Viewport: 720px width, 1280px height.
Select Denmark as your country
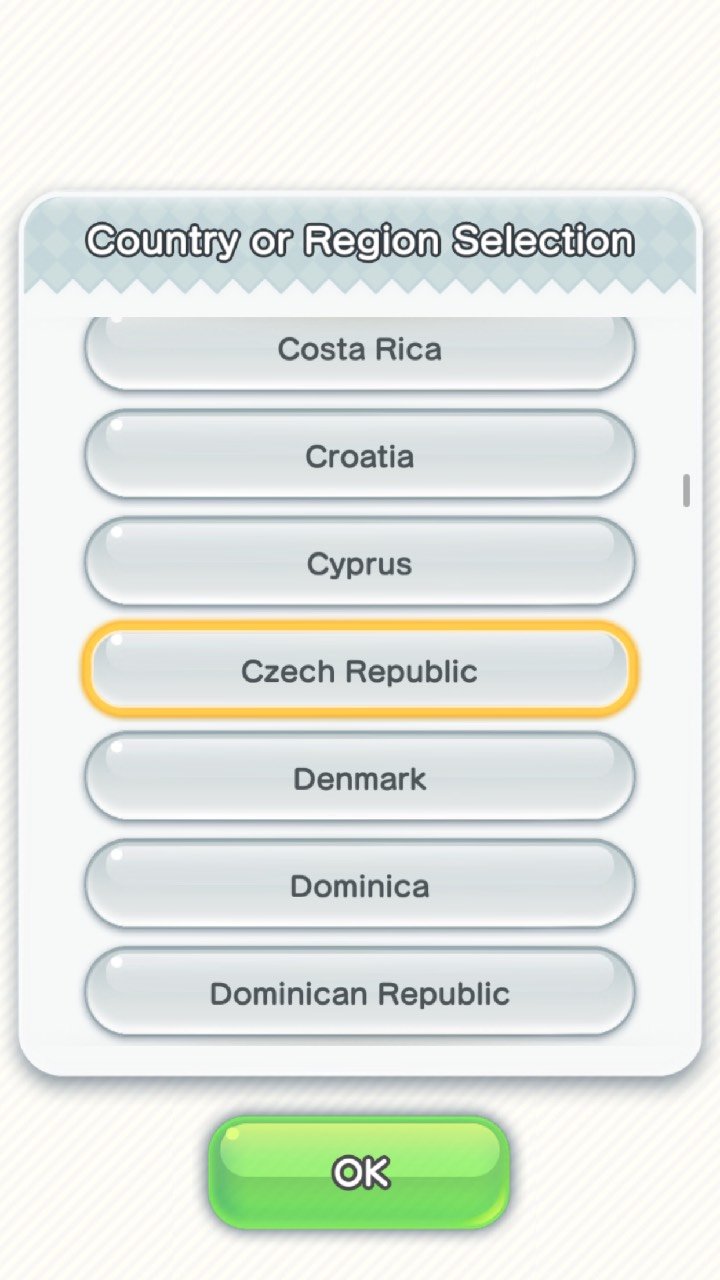[x=360, y=779]
